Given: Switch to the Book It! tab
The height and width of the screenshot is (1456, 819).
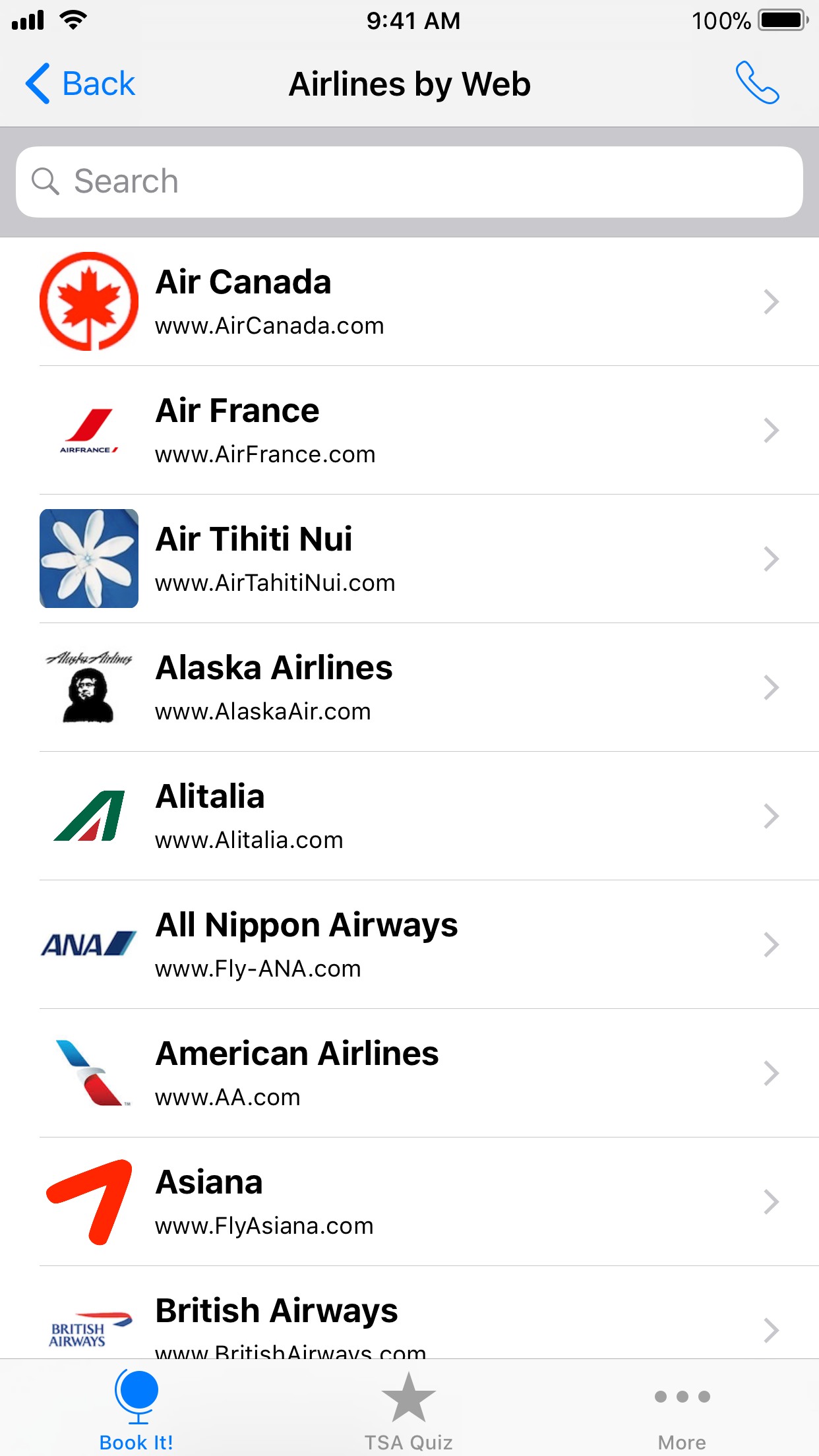Looking at the screenshot, I should (x=136, y=1409).
